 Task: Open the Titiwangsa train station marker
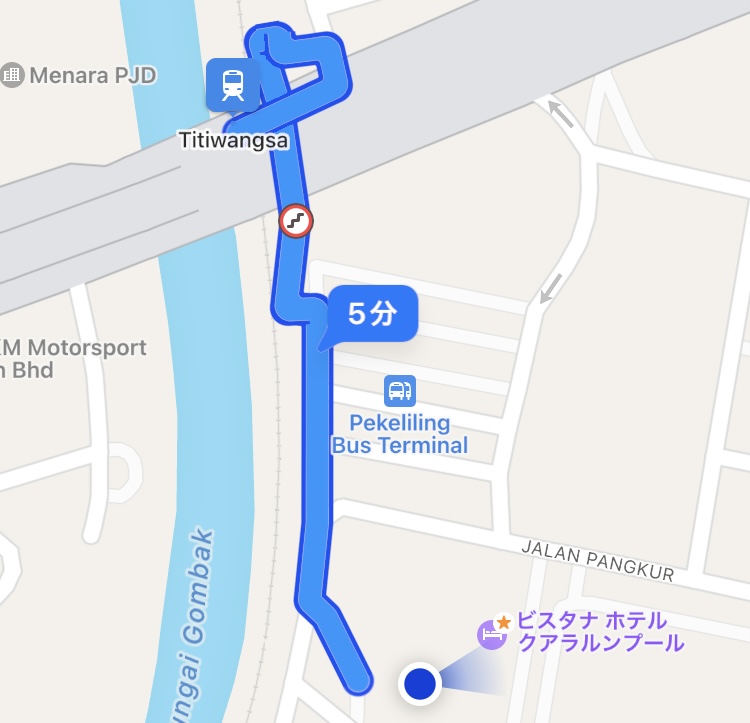232,85
